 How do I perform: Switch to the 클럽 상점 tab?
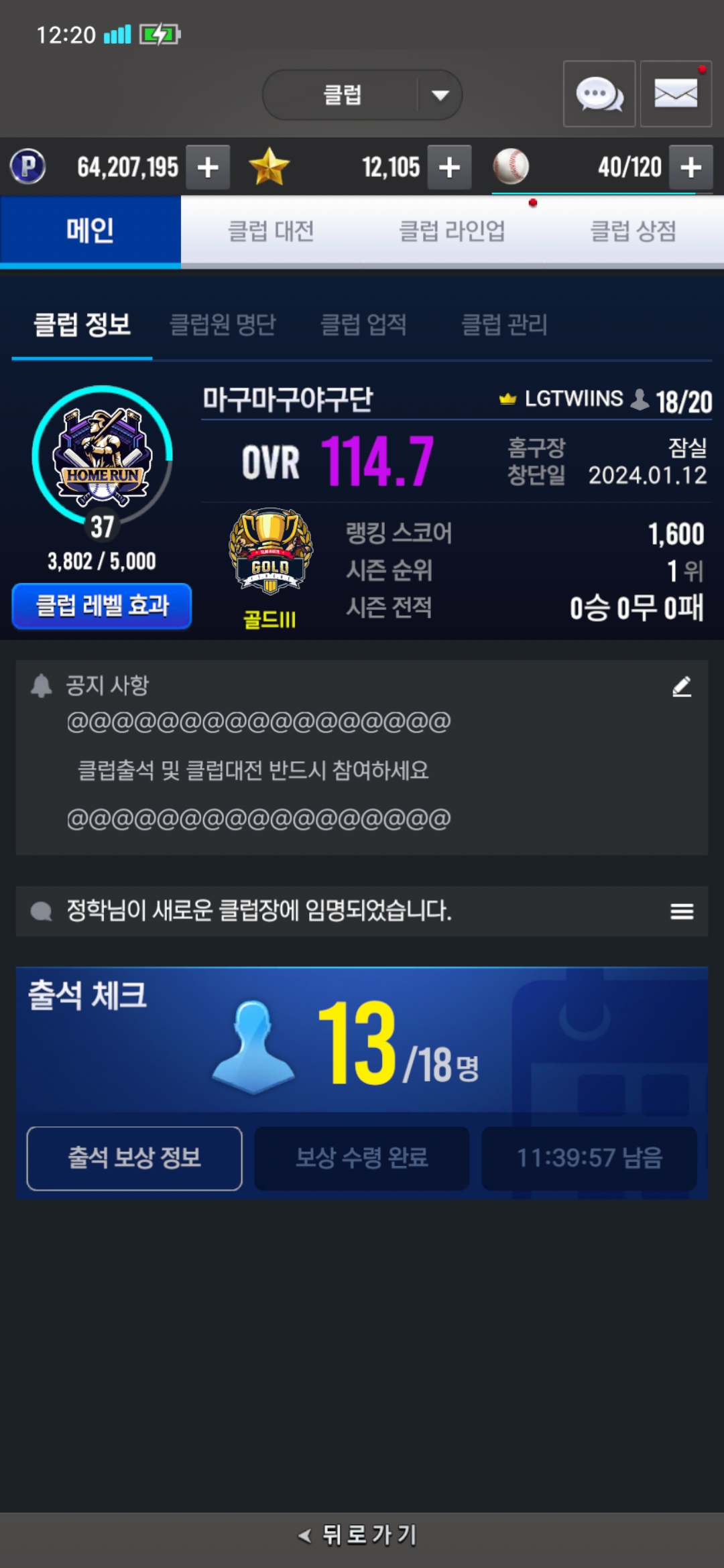[x=633, y=231]
